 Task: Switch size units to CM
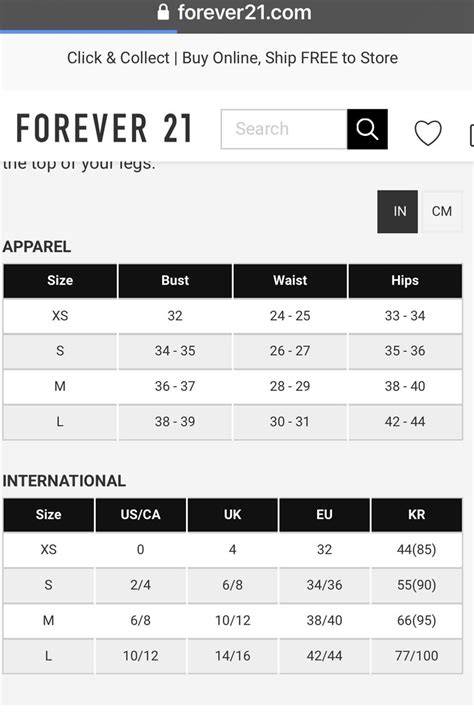442,212
